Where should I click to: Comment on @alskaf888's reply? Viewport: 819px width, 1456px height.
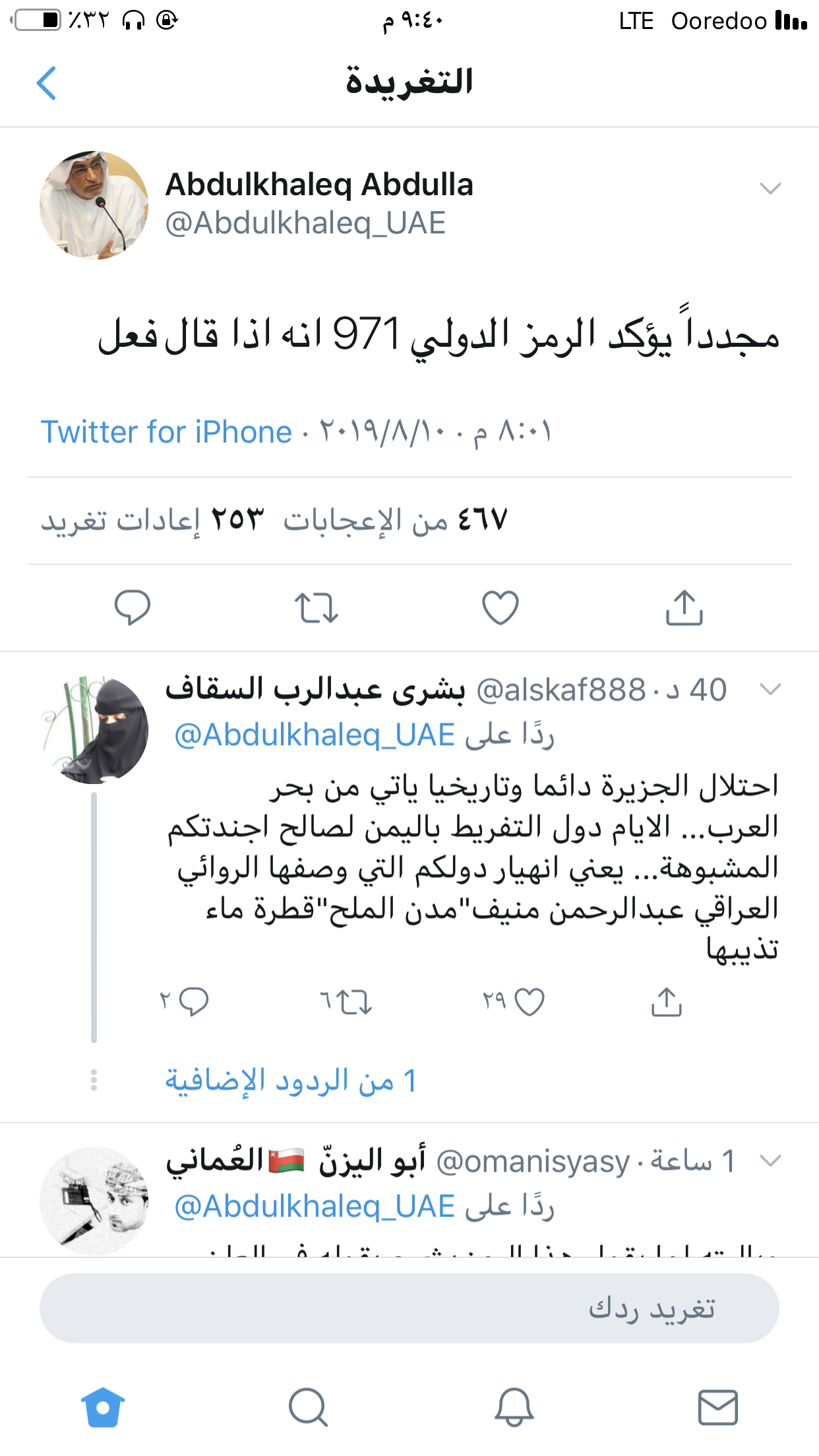point(194,1002)
